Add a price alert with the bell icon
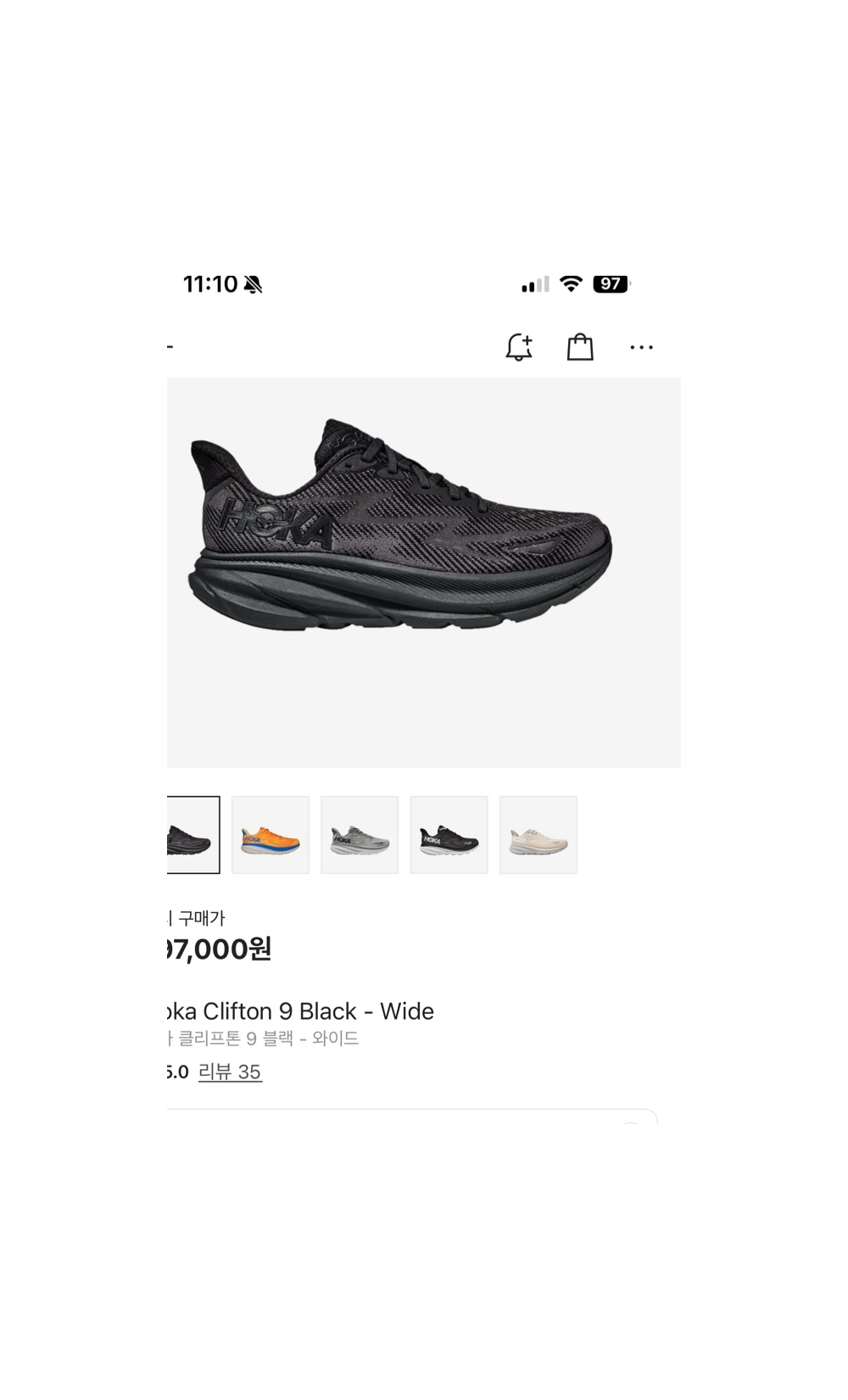 click(519, 347)
